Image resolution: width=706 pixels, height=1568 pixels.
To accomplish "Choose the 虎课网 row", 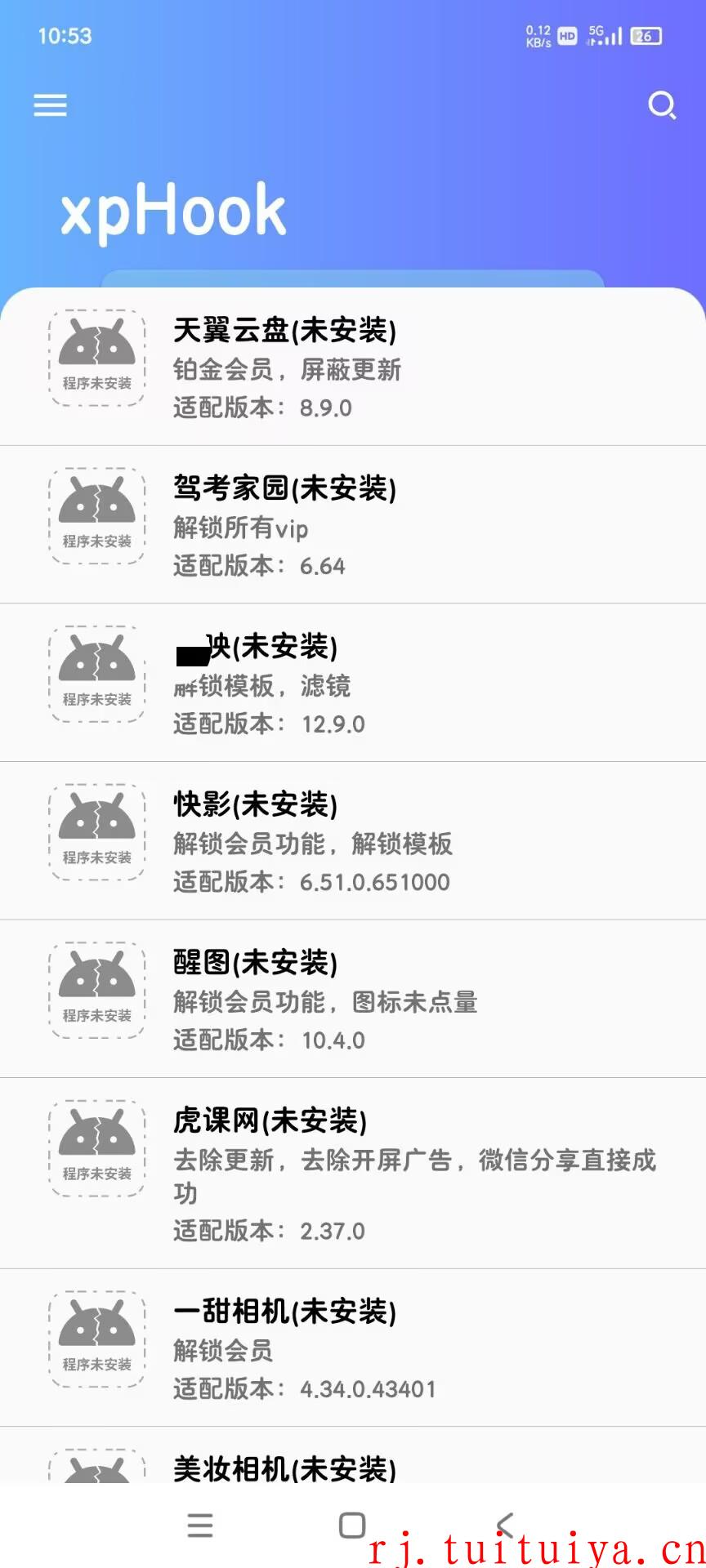I will click(x=353, y=1174).
